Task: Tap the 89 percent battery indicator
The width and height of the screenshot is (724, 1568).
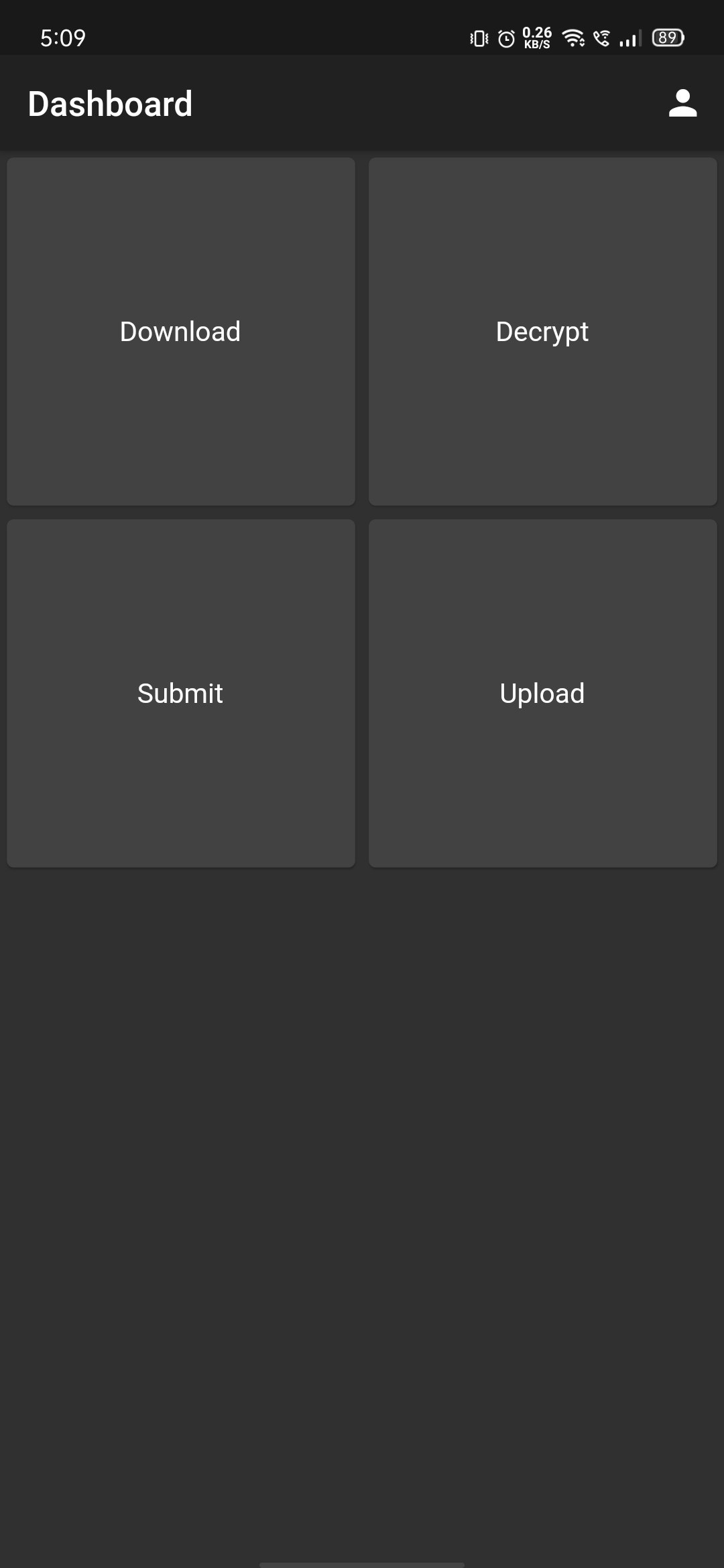Action: point(667,39)
